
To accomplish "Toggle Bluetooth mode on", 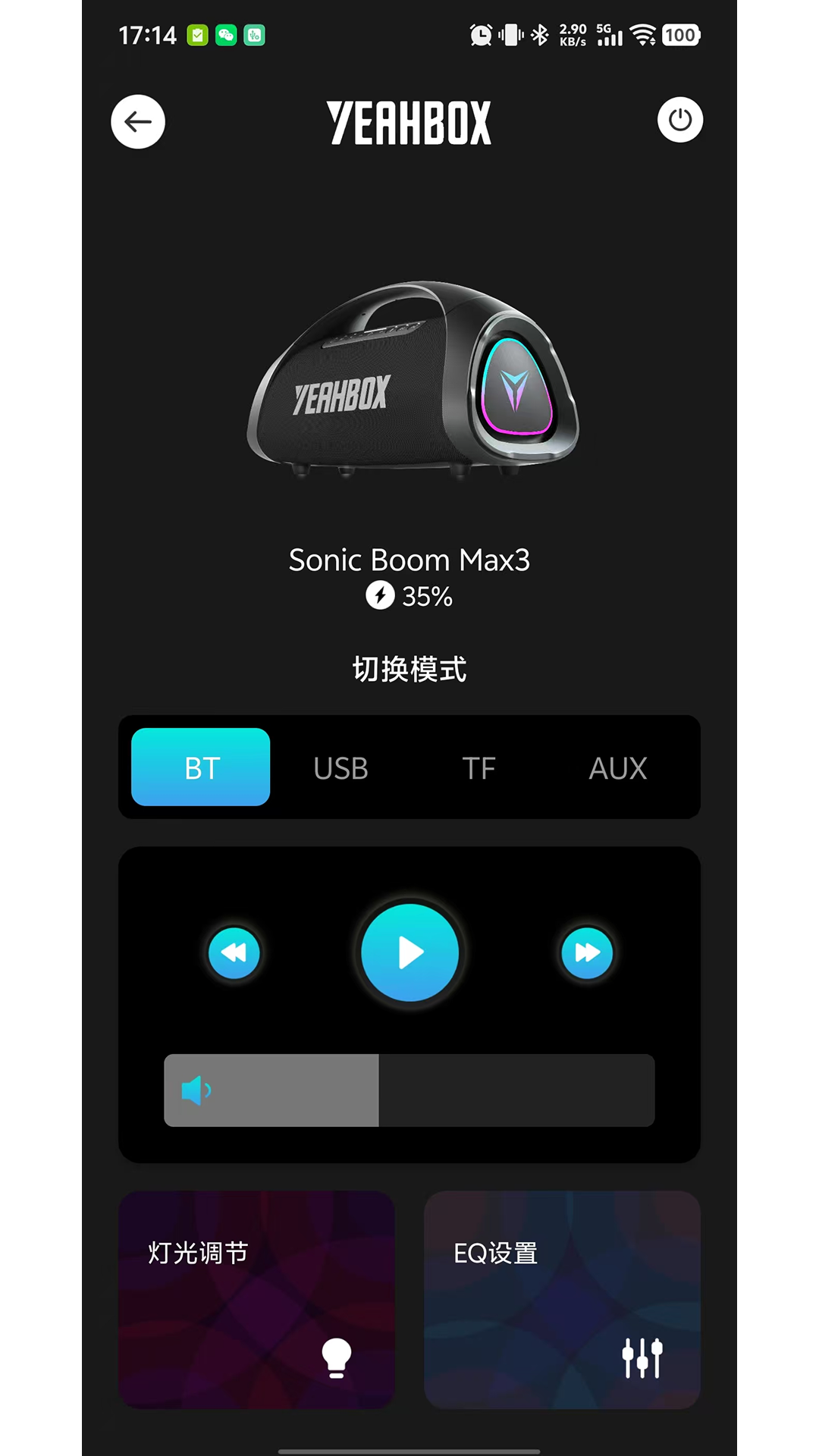I will click(x=199, y=767).
